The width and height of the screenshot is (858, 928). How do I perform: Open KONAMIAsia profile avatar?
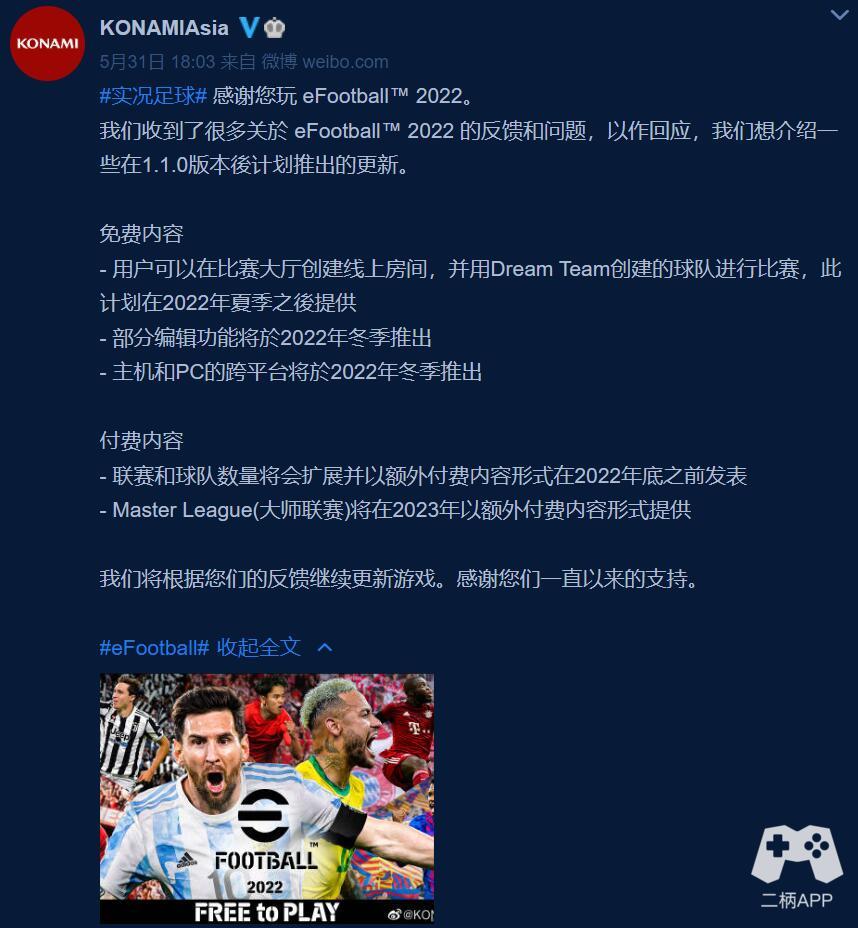pos(47,43)
